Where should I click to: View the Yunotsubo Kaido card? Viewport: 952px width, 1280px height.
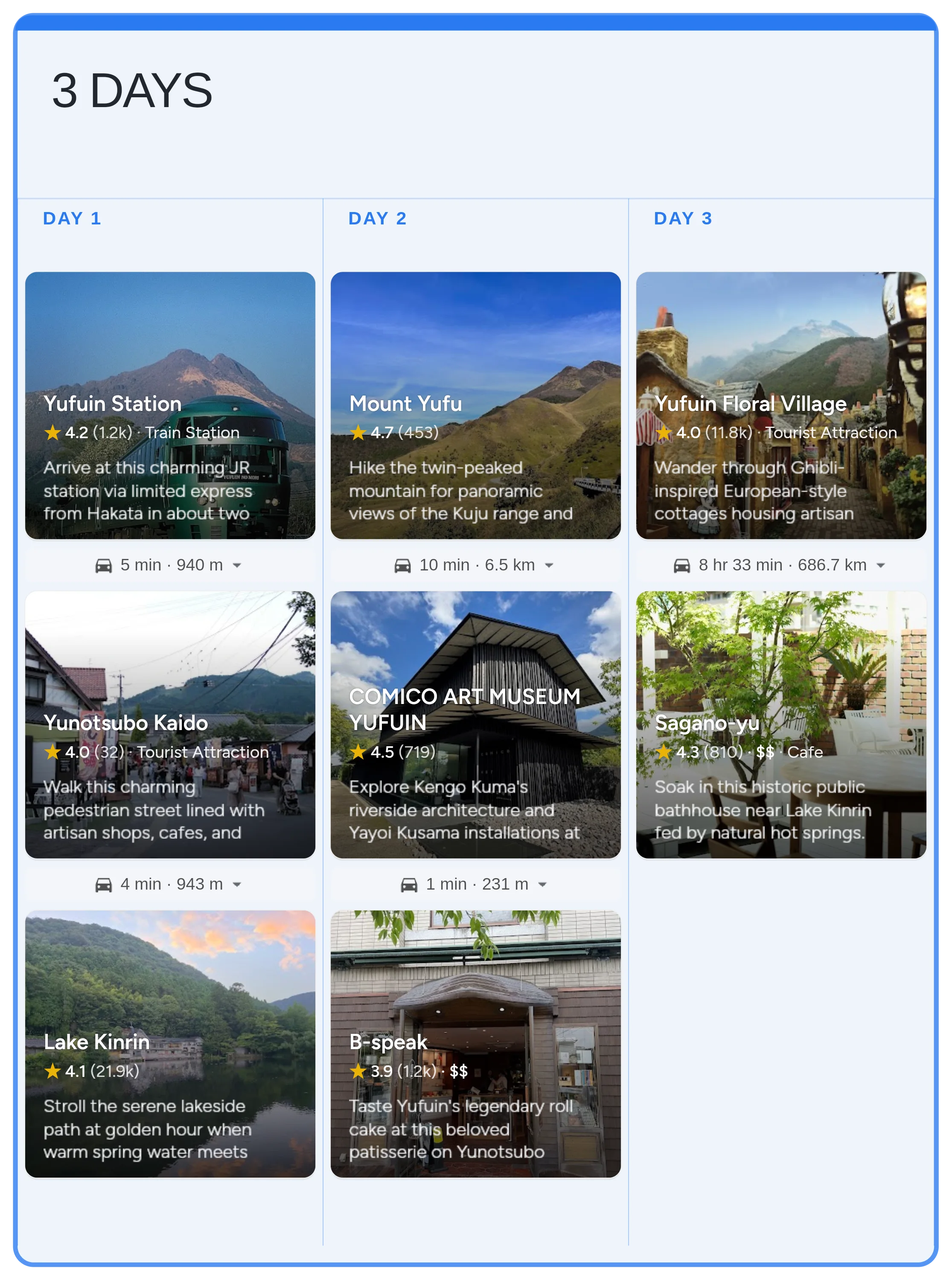tap(170, 724)
